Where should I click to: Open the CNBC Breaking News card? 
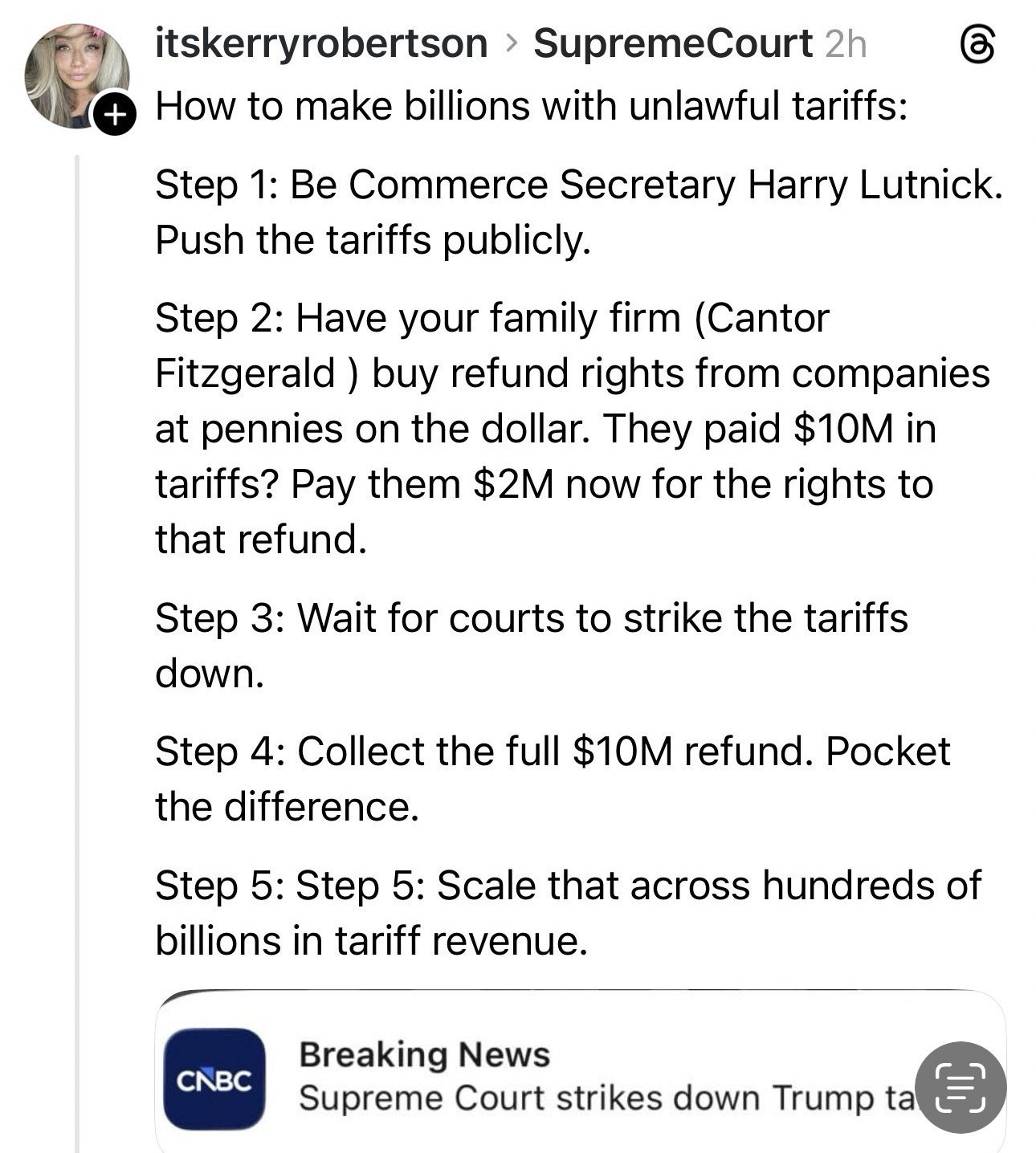[562, 1076]
